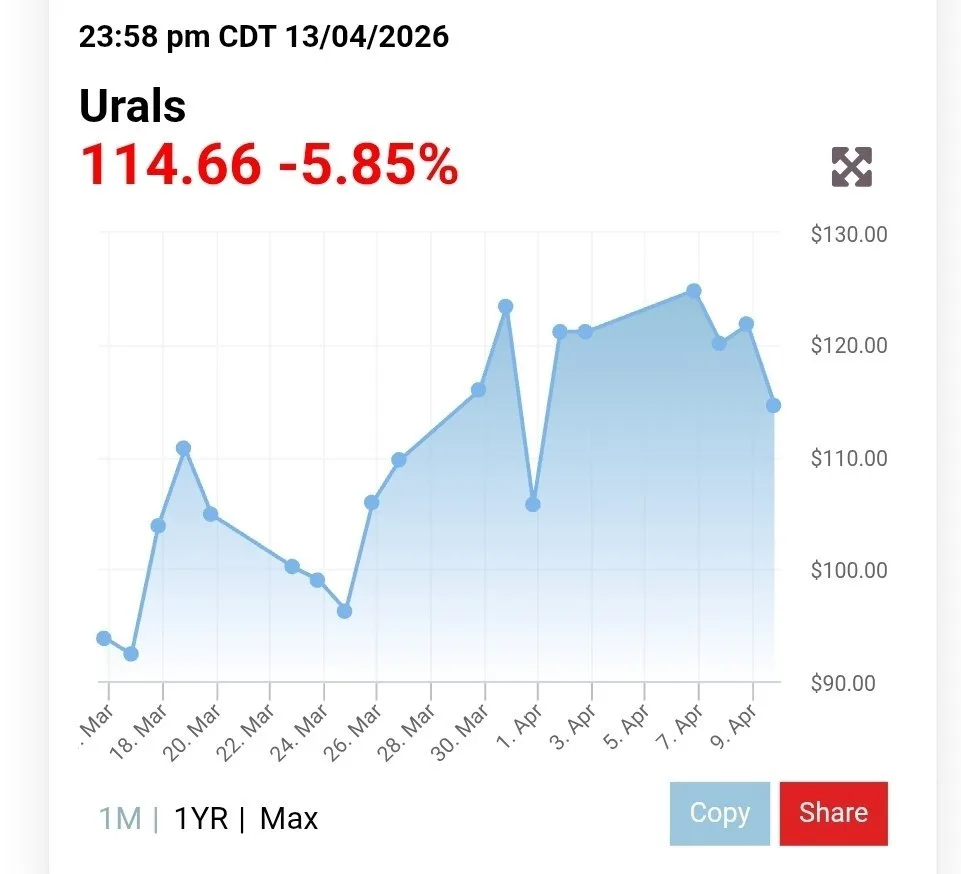The image size is (961, 874).
Task: Tap the Copy button
Action: tap(719, 813)
